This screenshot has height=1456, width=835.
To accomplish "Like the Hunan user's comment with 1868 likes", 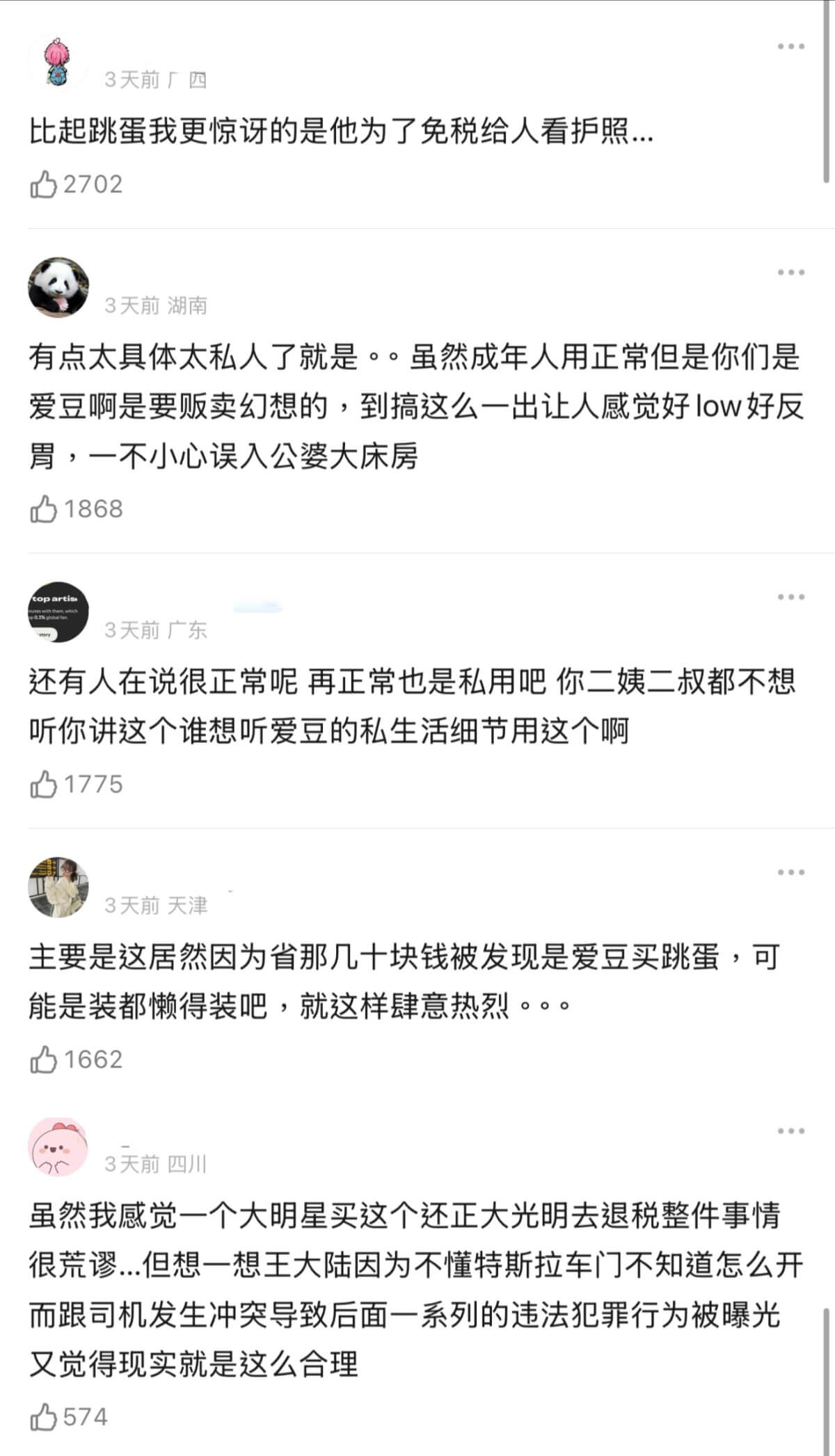I will click(43, 509).
